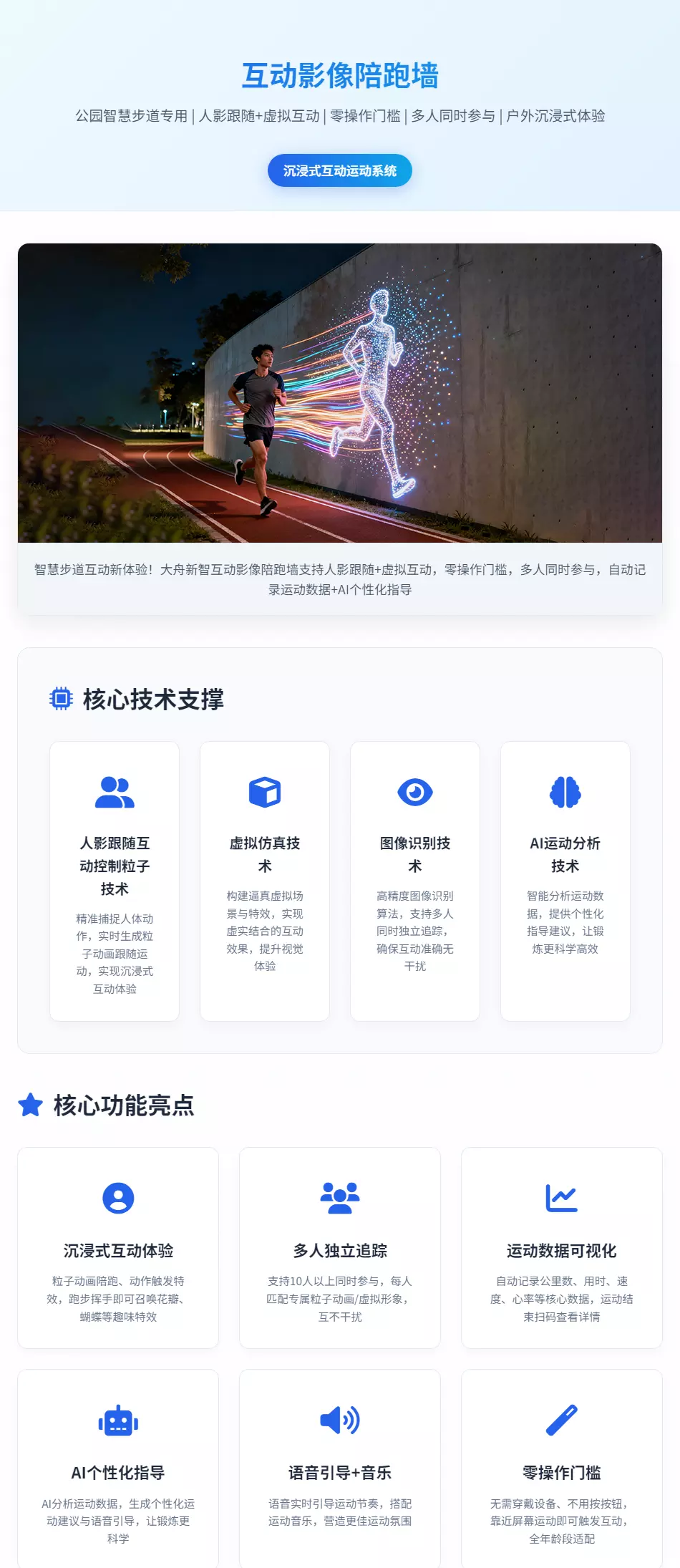Click the 图像识别技术 eye icon
This screenshot has height=1568, width=680.
[415, 792]
